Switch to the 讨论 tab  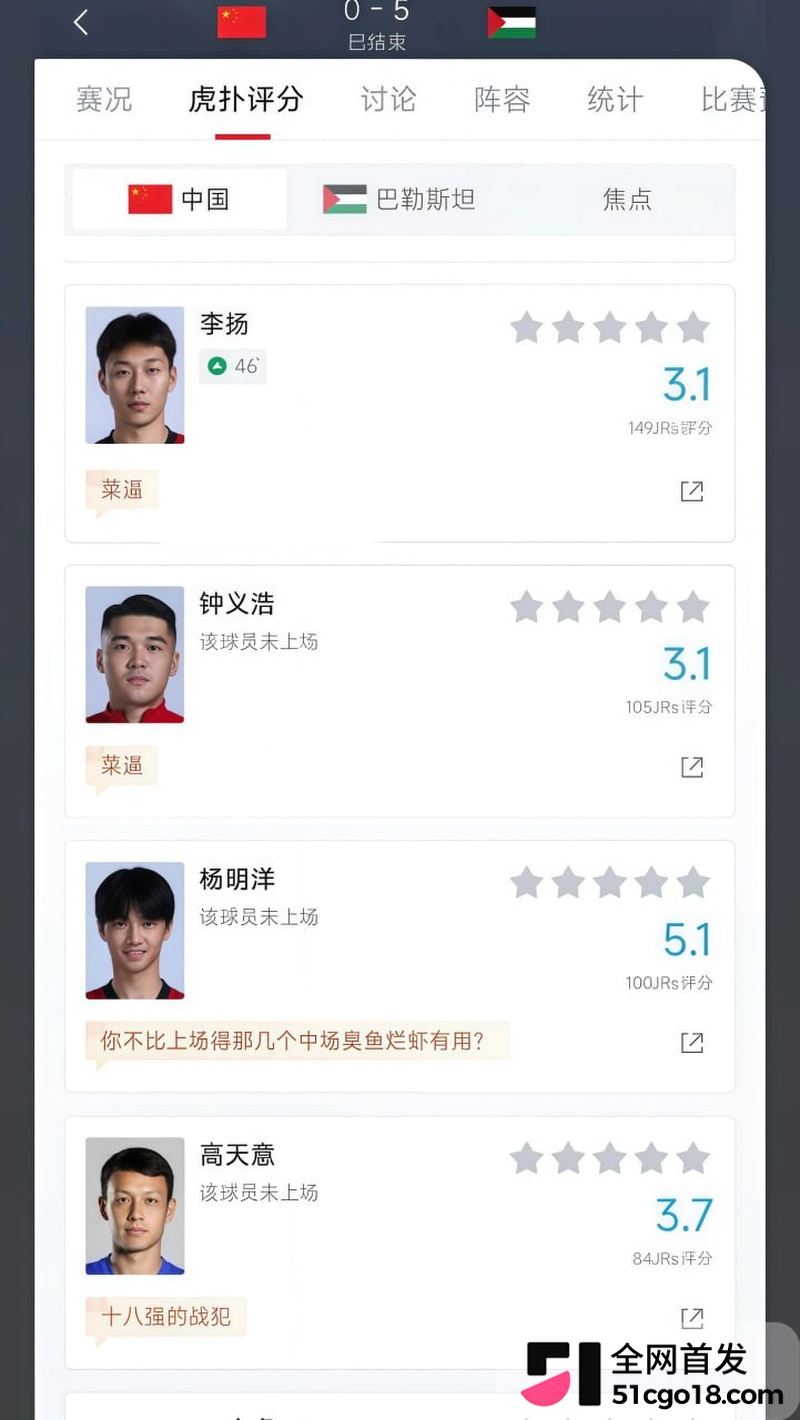pos(388,99)
